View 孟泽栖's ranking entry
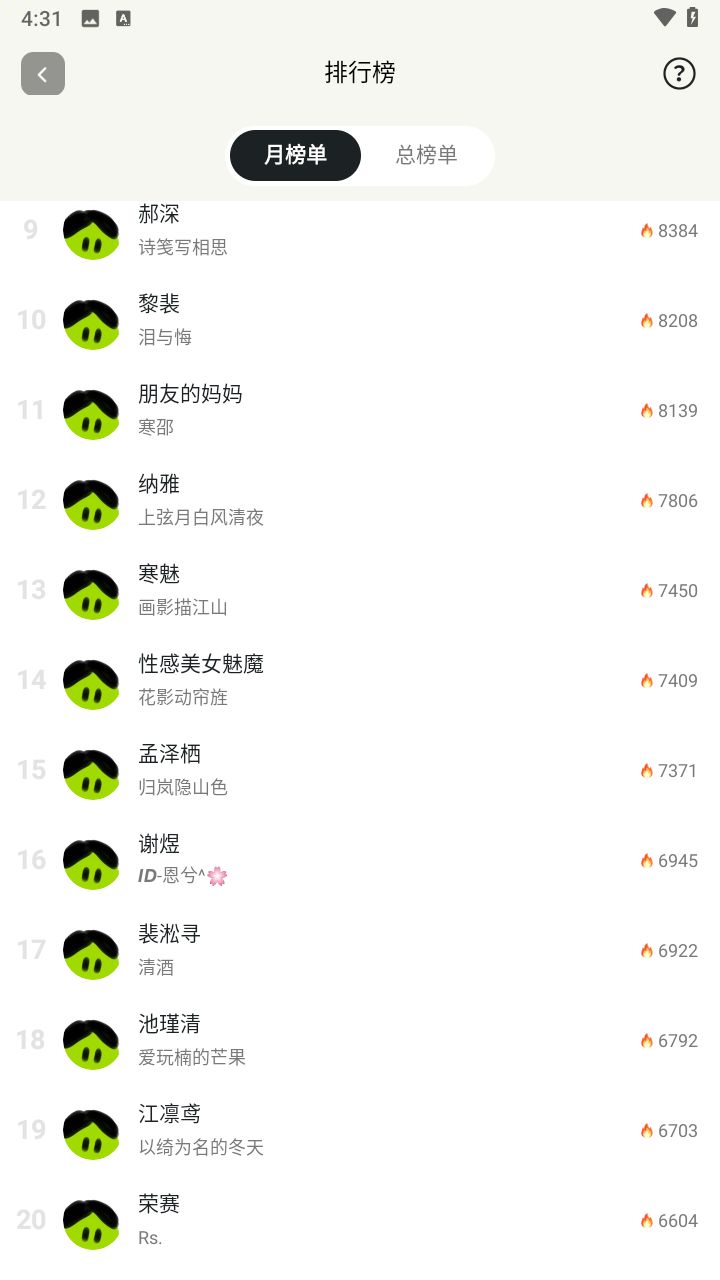The width and height of the screenshot is (720, 1280). pos(360,770)
